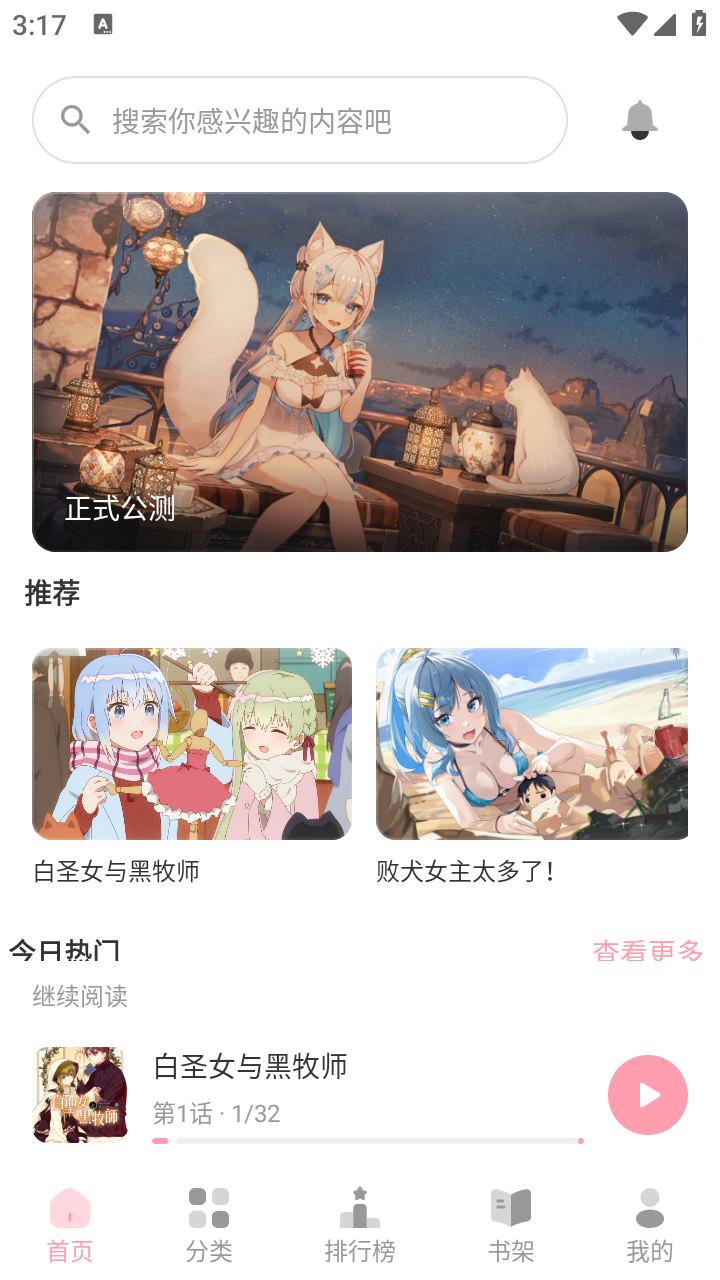The height and width of the screenshot is (1280, 720).
Task: Select the 首页 home tab icon
Action: pyautogui.click(x=69, y=1207)
